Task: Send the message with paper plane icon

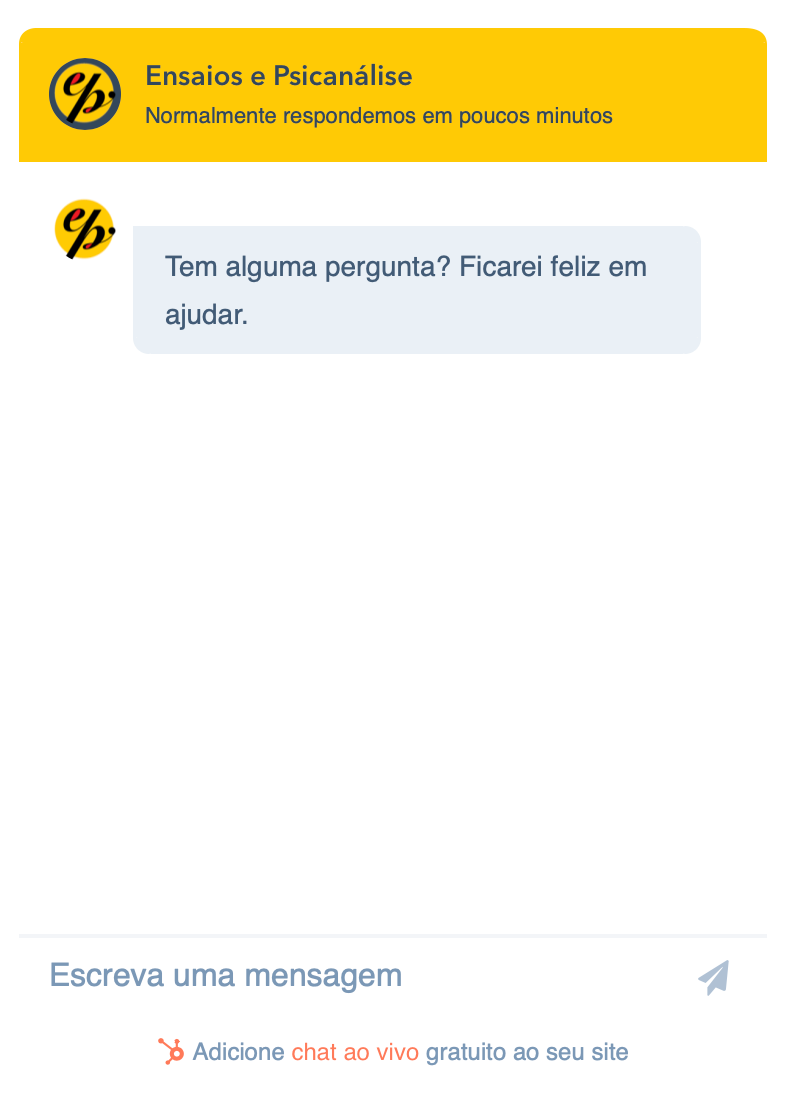Action: [714, 977]
